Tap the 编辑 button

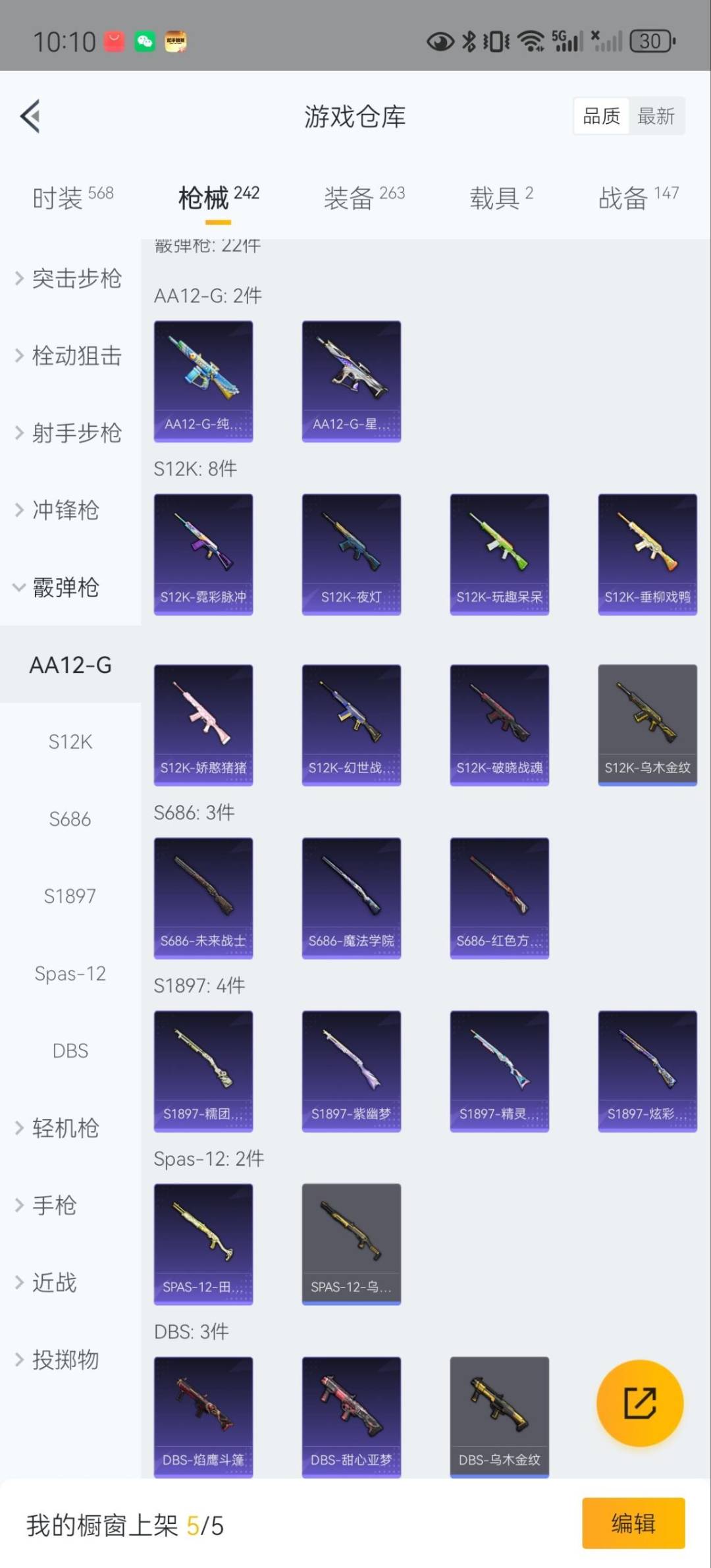pyautogui.click(x=633, y=1523)
